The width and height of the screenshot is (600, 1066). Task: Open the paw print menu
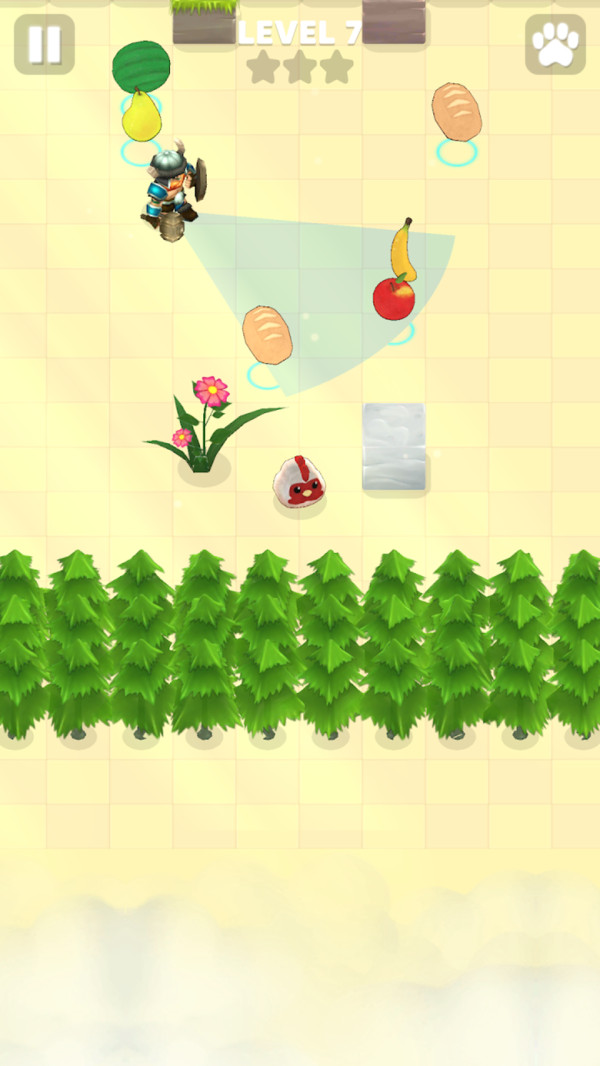(x=555, y=45)
